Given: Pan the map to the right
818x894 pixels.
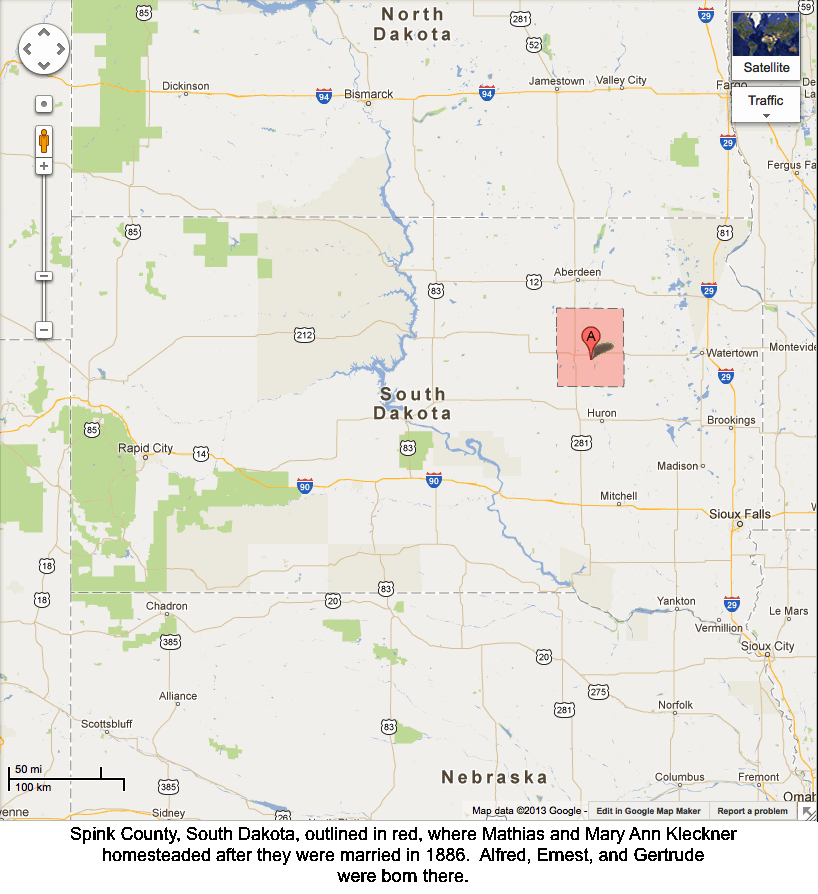Looking at the screenshot, I should [x=60, y=48].
